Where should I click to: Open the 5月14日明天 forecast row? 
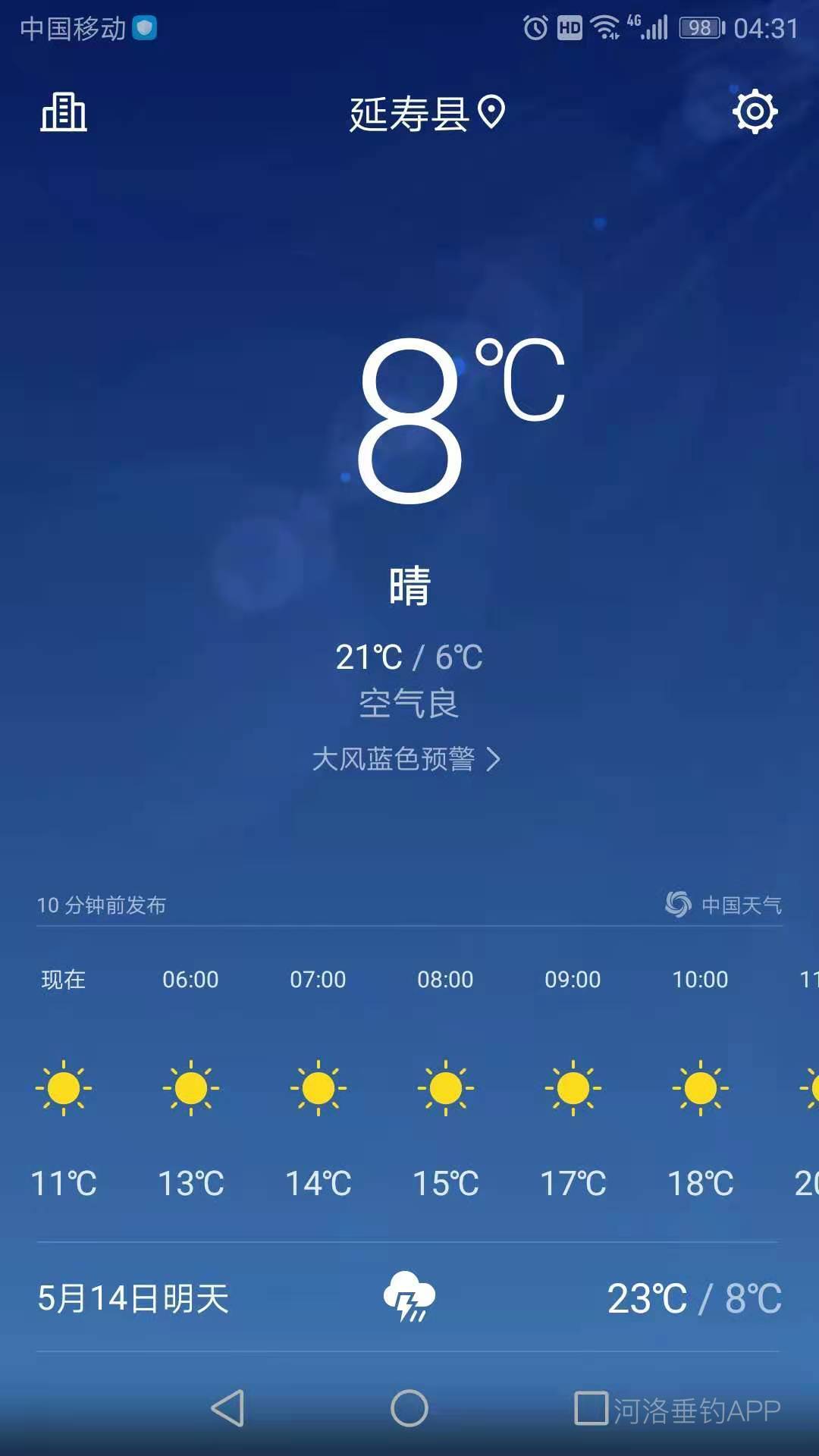tap(409, 1298)
